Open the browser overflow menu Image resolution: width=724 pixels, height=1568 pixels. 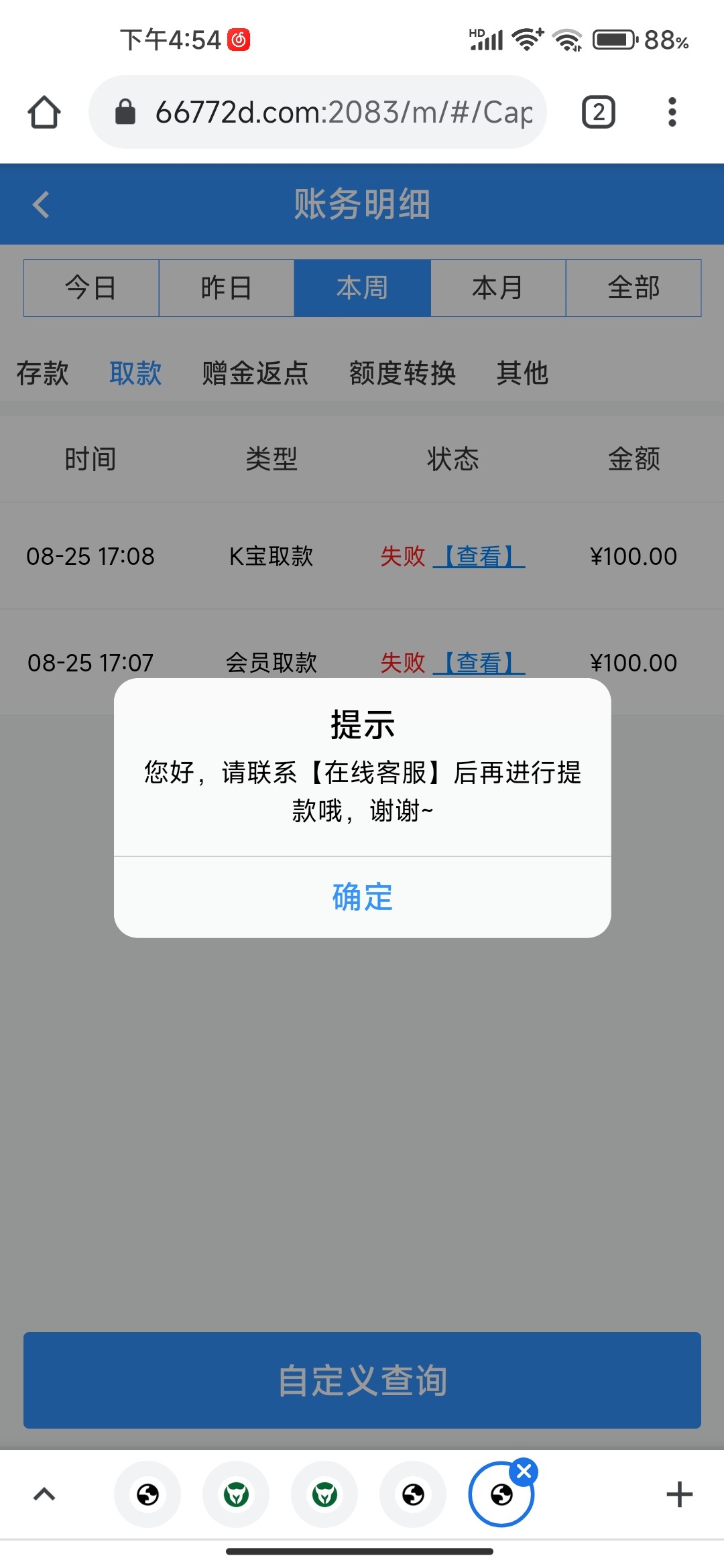[x=672, y=112]
